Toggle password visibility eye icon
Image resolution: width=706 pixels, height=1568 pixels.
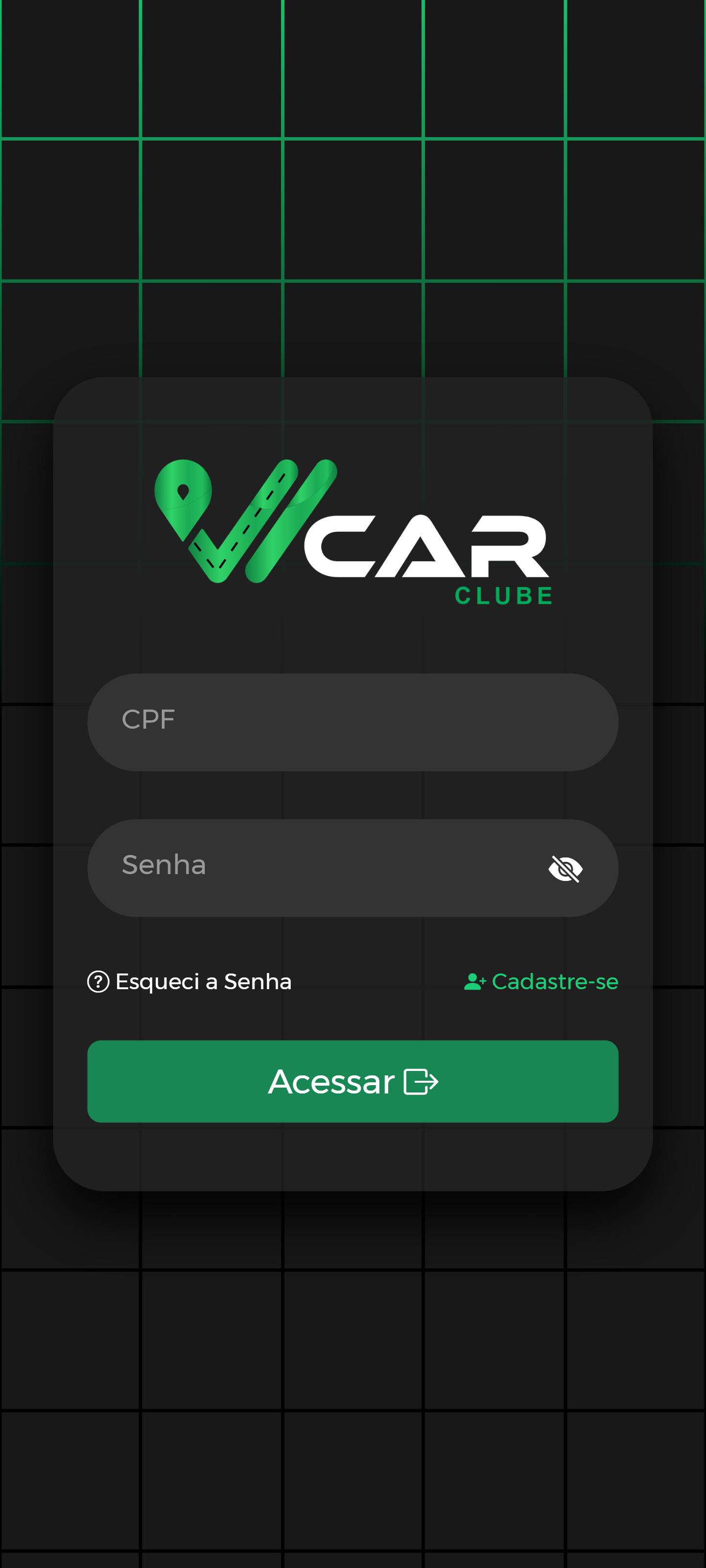point(565,869)
